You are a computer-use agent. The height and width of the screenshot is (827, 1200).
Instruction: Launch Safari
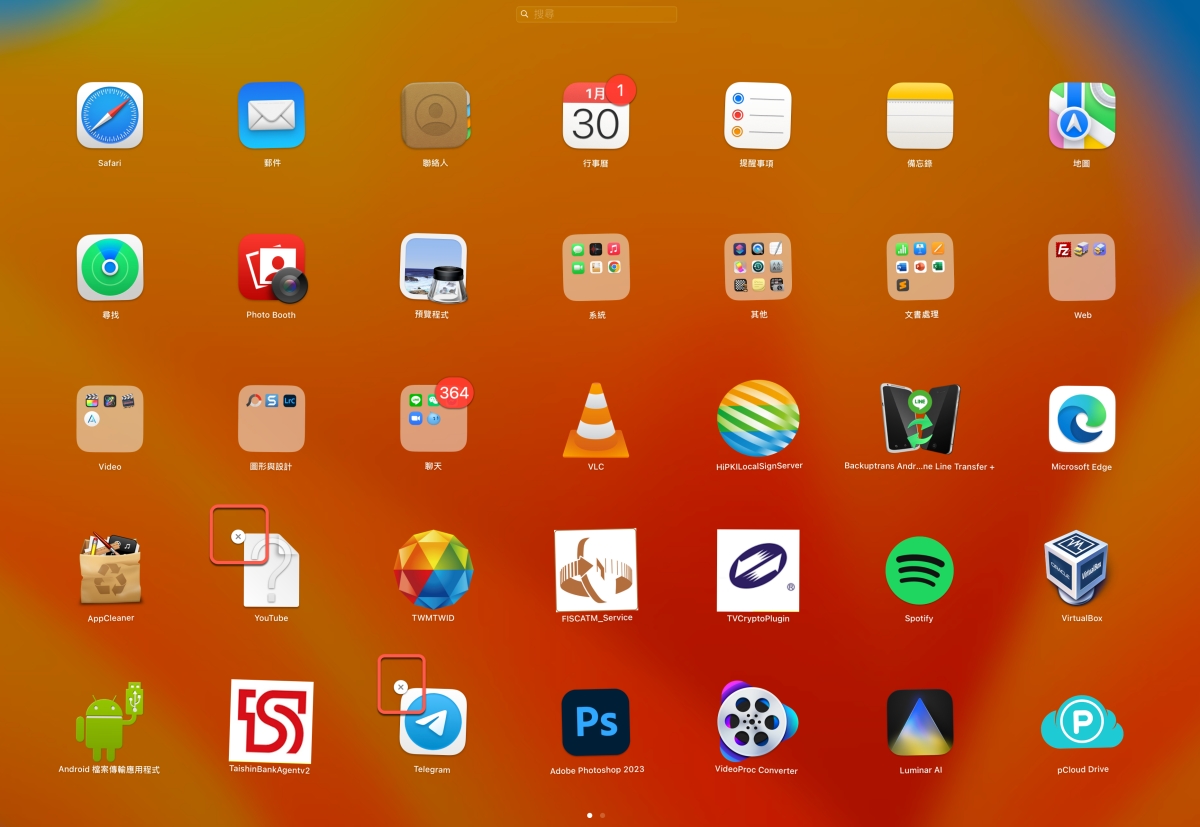110,115
